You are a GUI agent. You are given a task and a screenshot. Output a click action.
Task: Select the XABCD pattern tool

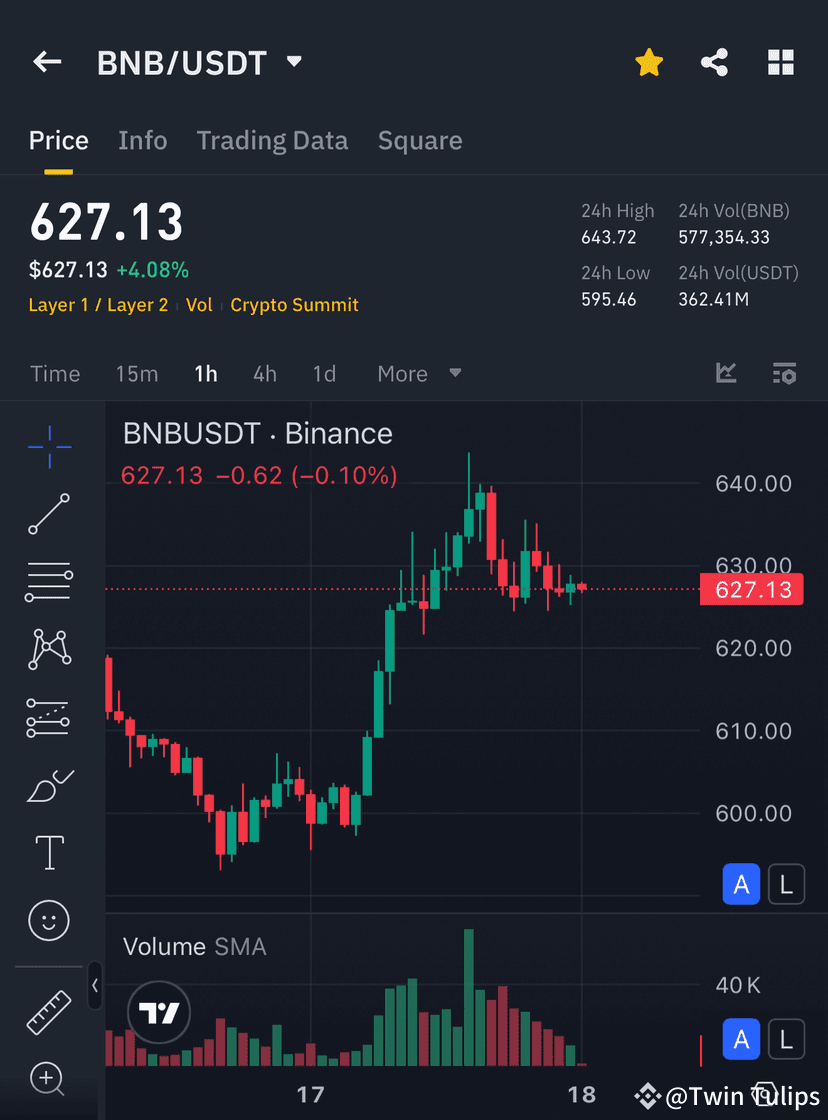click(48, 648)
